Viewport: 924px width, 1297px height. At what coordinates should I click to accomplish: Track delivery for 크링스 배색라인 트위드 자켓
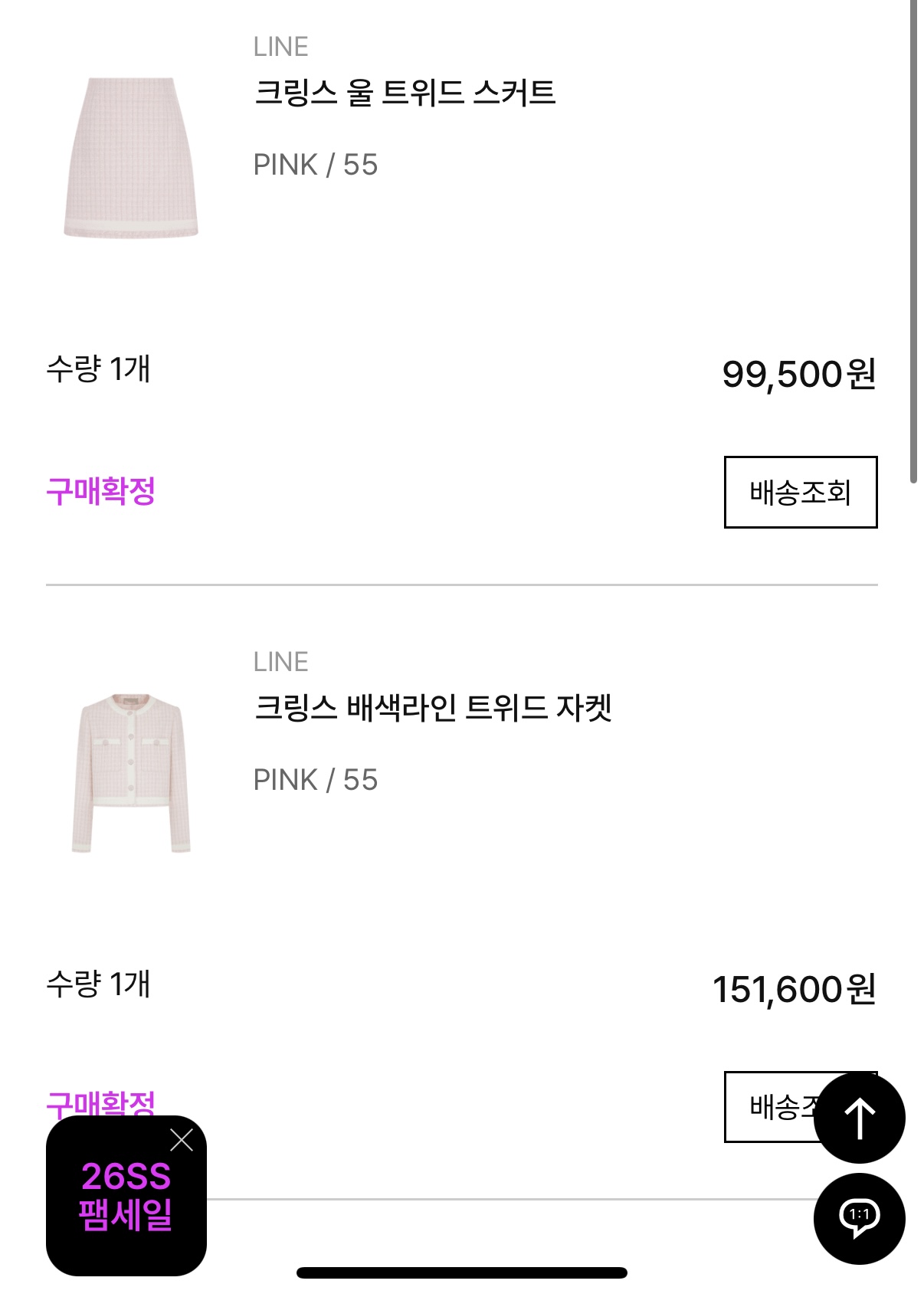click(x=768, y=1107)
